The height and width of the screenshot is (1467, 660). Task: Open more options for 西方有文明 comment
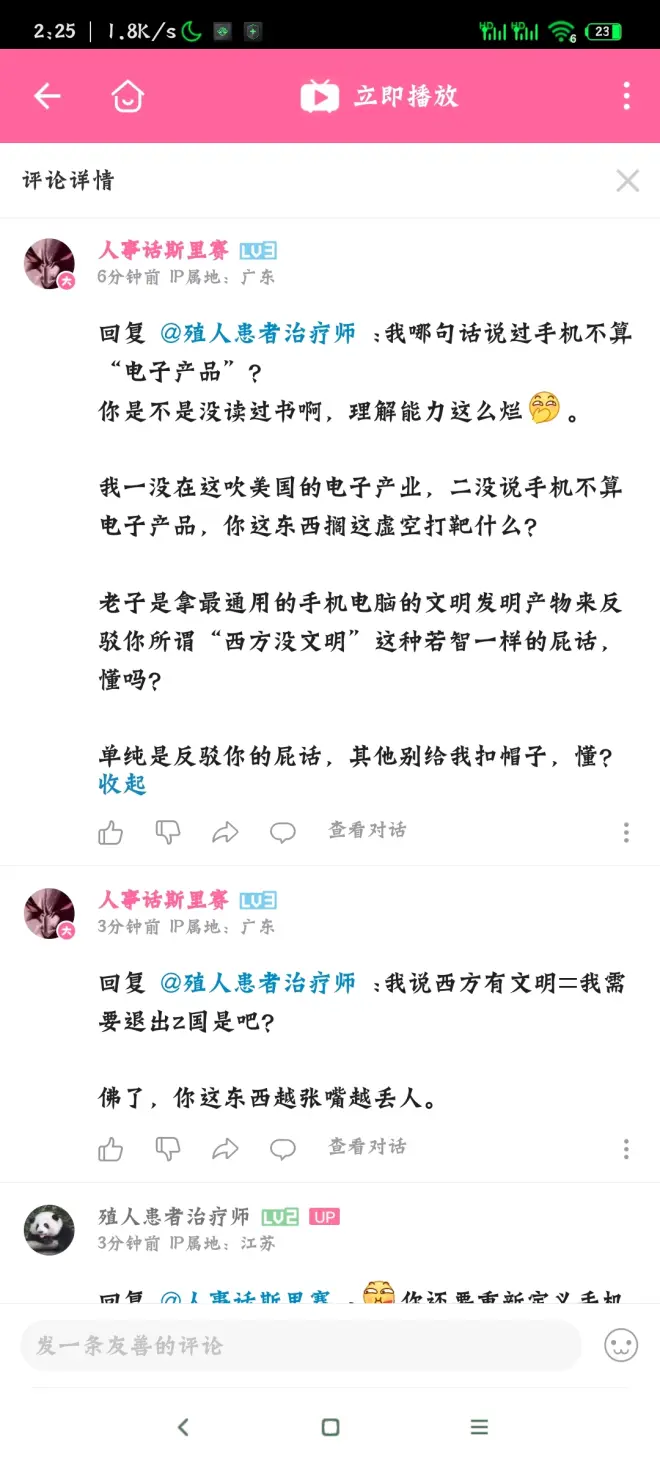coord(626,1149)
